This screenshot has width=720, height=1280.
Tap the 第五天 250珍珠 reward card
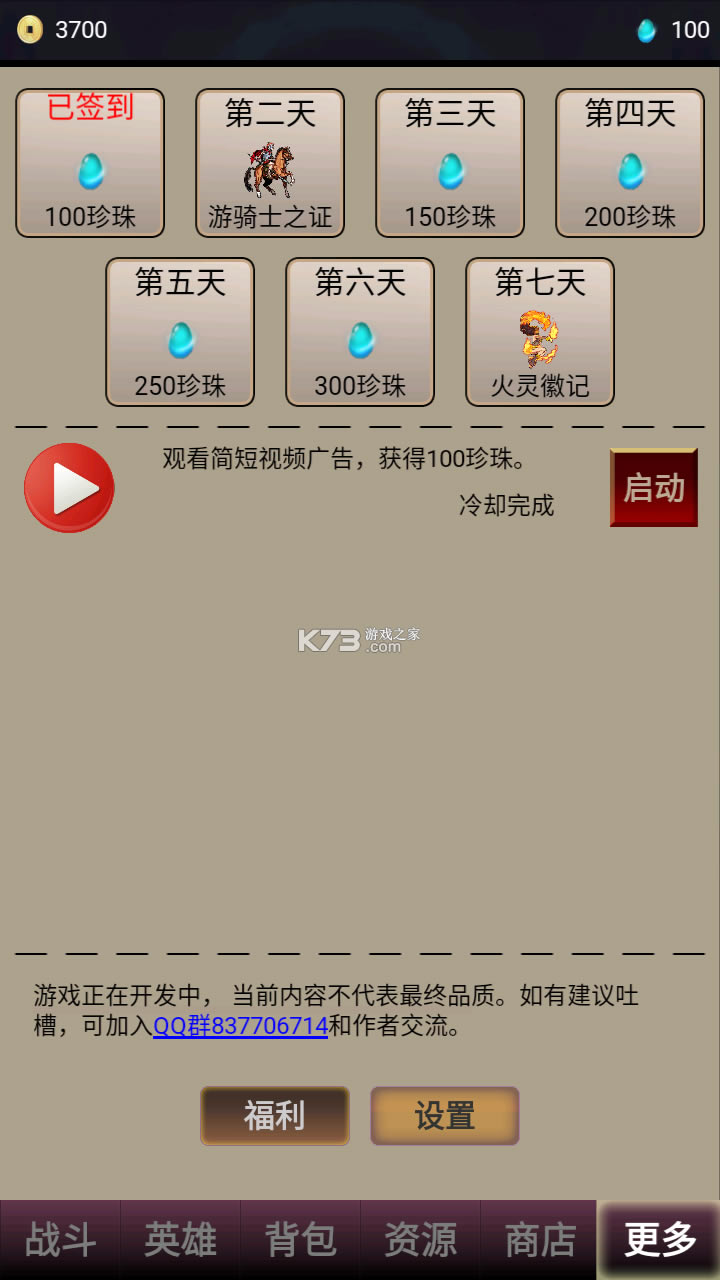(x=180, y=332)
